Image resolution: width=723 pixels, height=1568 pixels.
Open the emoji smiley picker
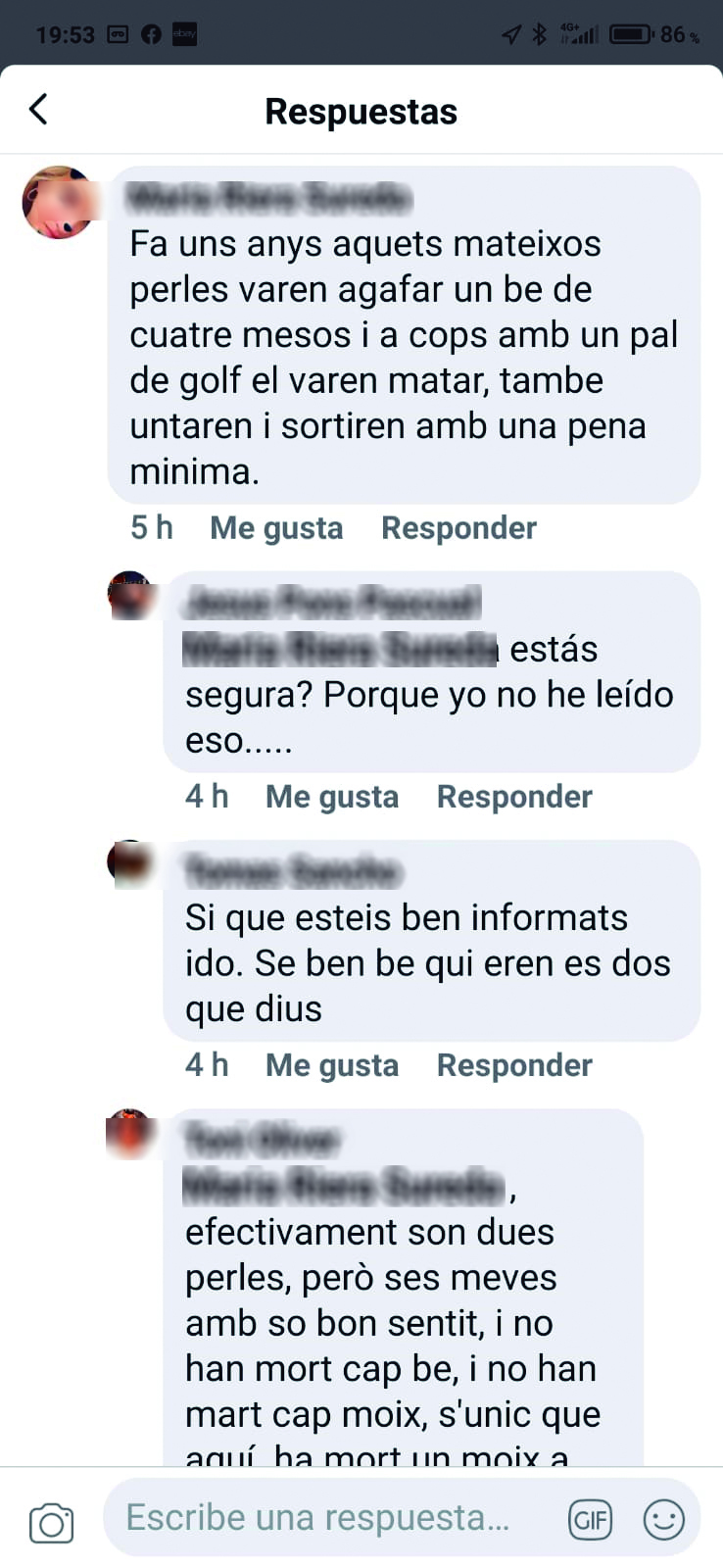tap(663, 1520)
